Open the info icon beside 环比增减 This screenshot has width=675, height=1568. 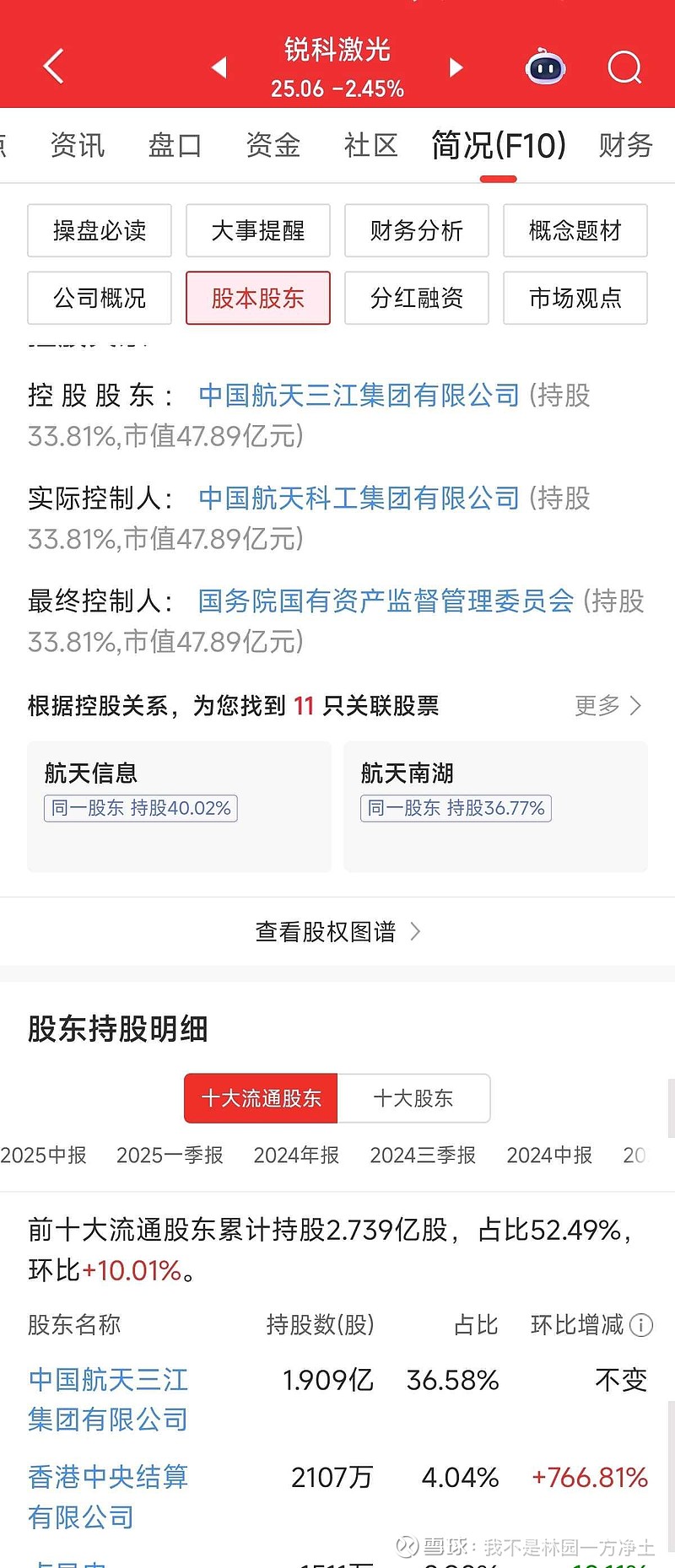pos(642,1325)
